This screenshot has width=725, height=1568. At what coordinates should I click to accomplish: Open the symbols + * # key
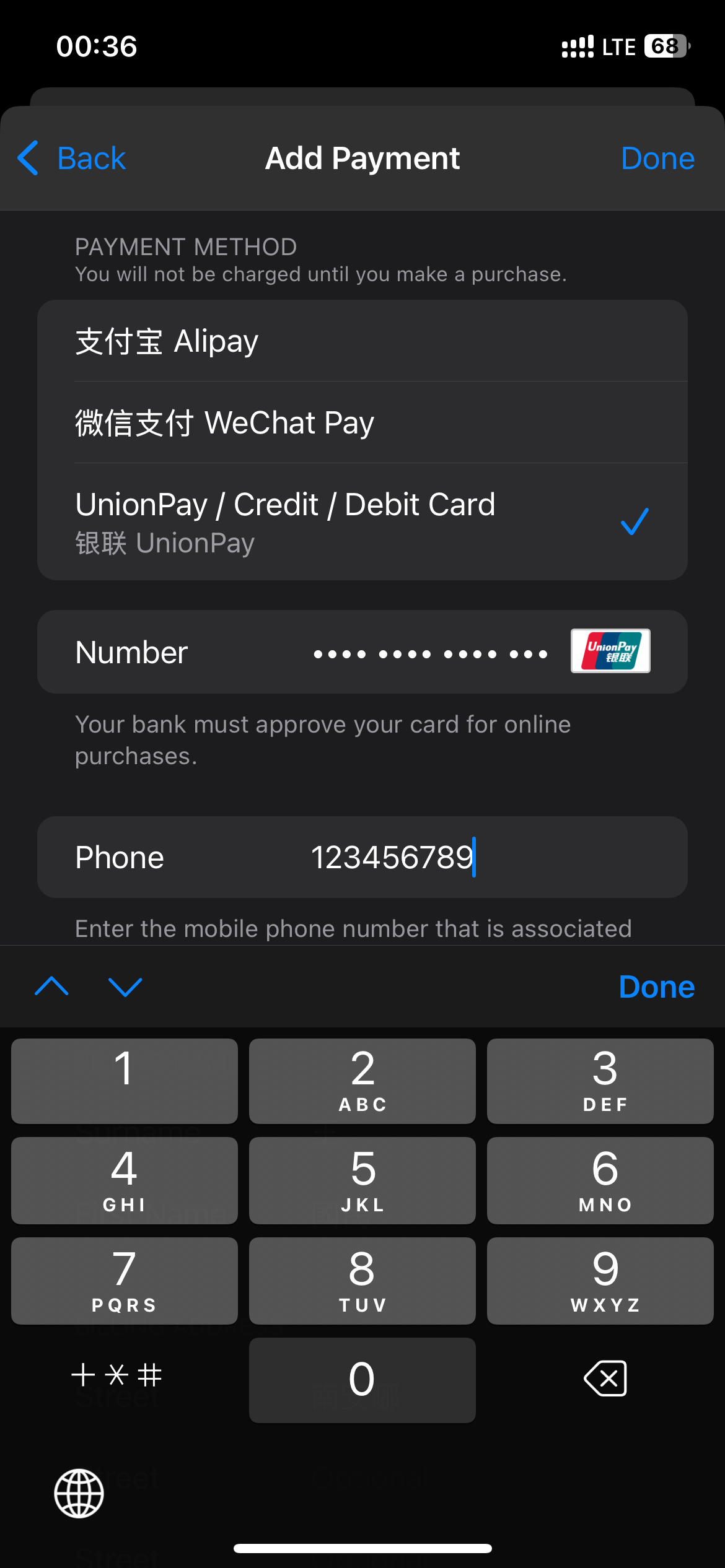(117, 1376)
